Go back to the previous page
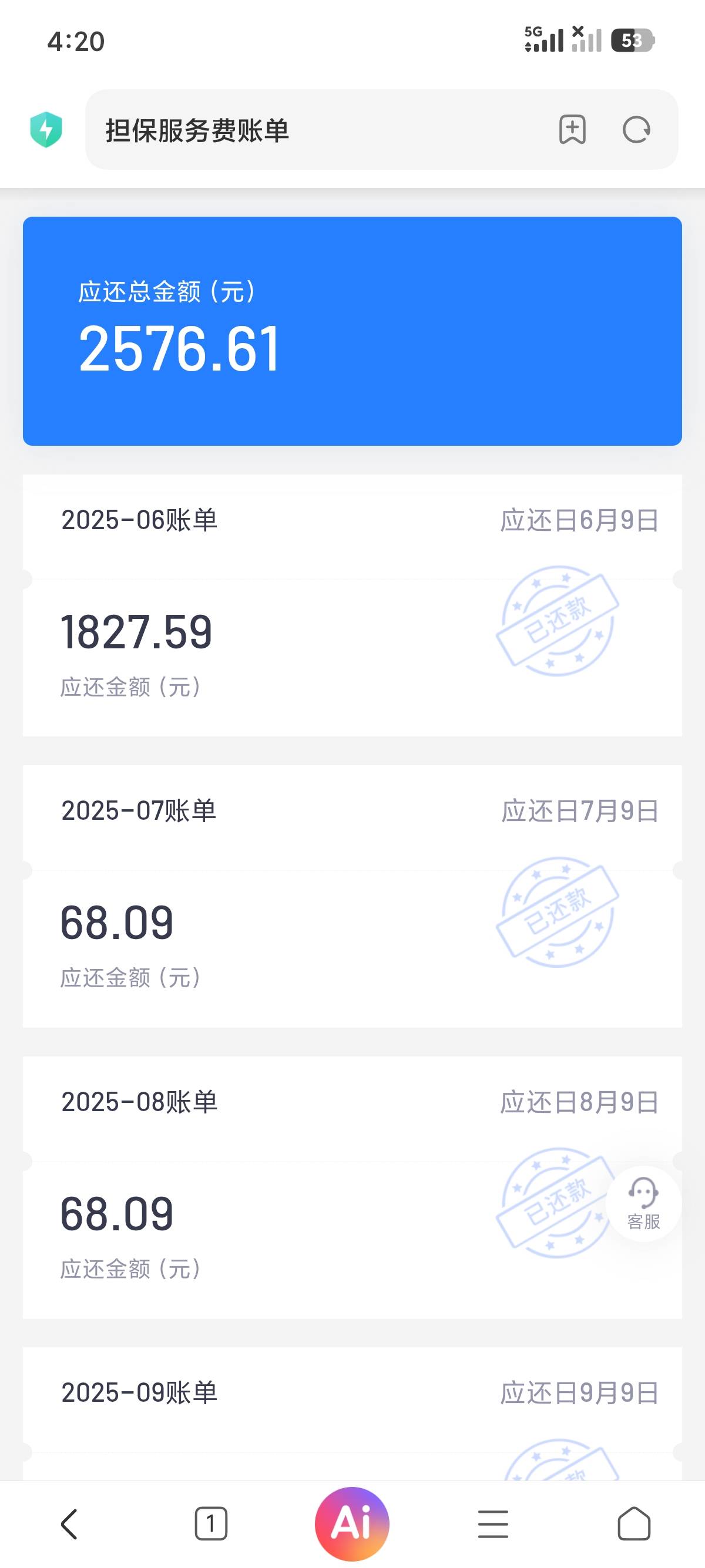 (69, 1524)
